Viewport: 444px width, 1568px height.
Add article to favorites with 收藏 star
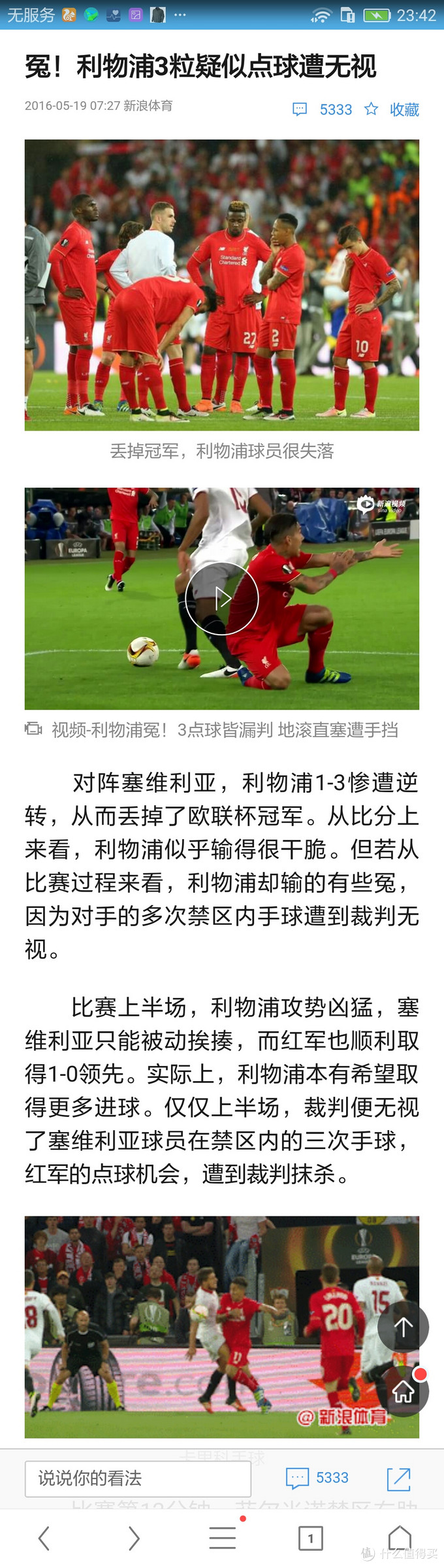pos(392,109)
